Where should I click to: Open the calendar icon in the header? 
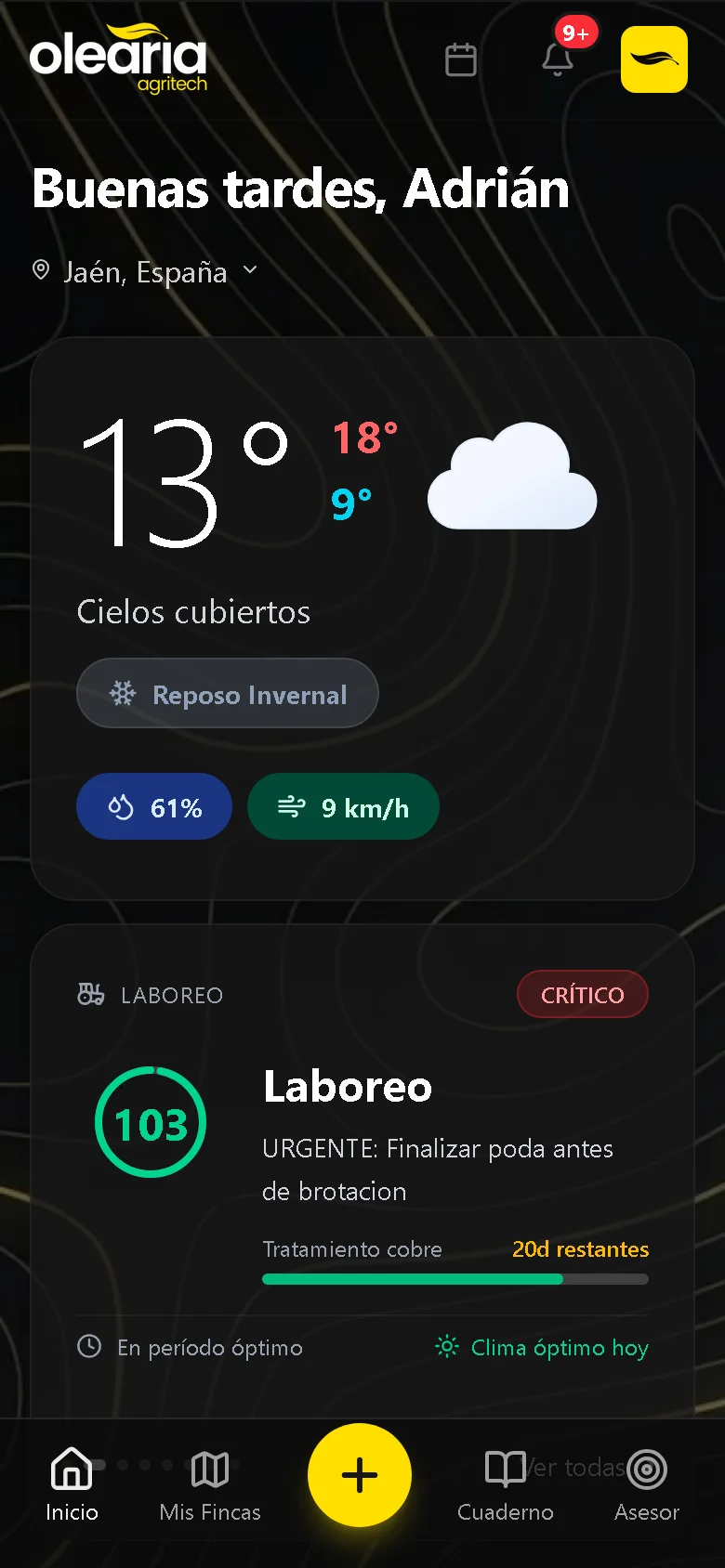tap(460, 59)
